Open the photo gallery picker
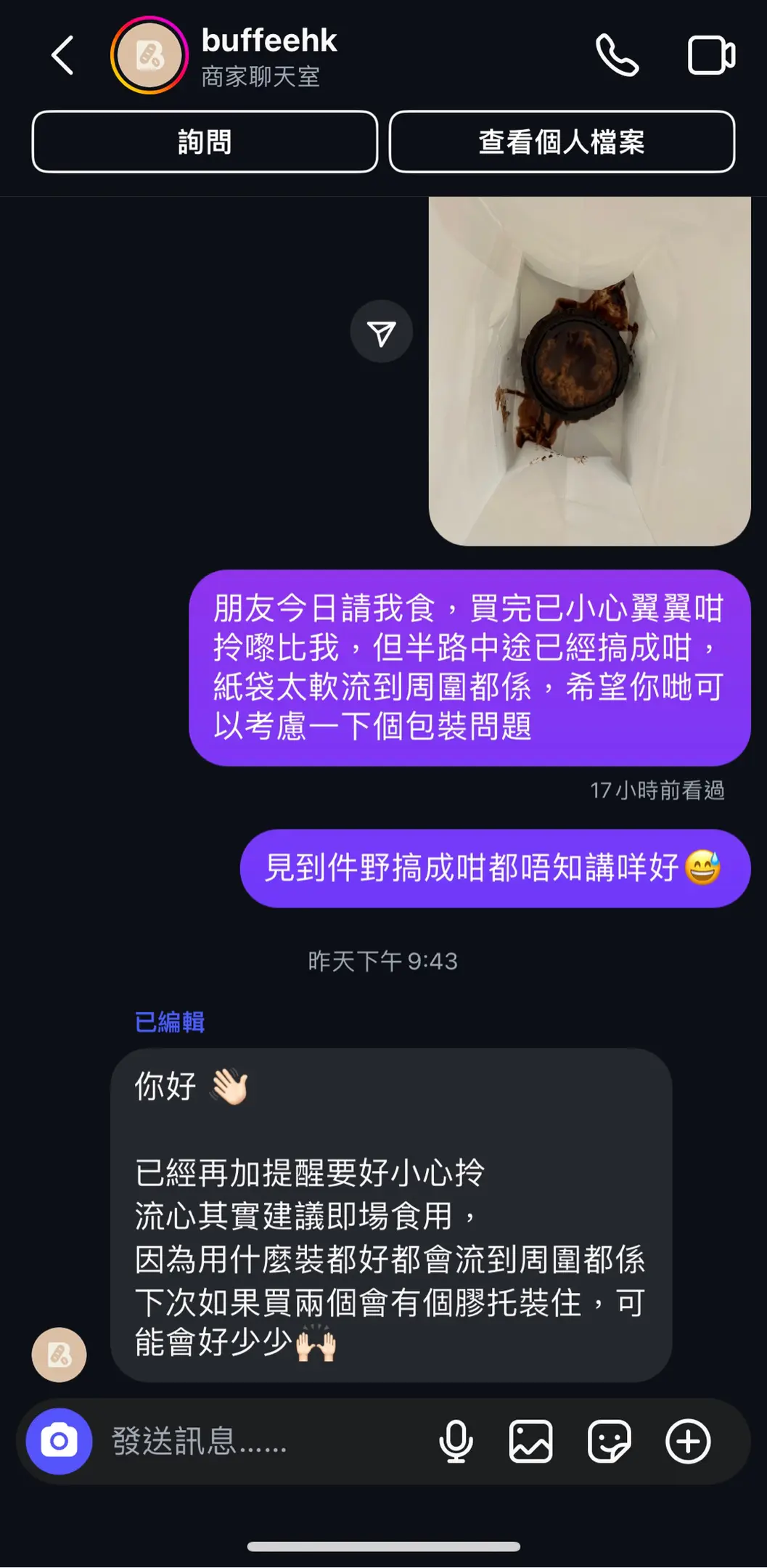Screen dimensions: 767x1568 pos(531,1441)
